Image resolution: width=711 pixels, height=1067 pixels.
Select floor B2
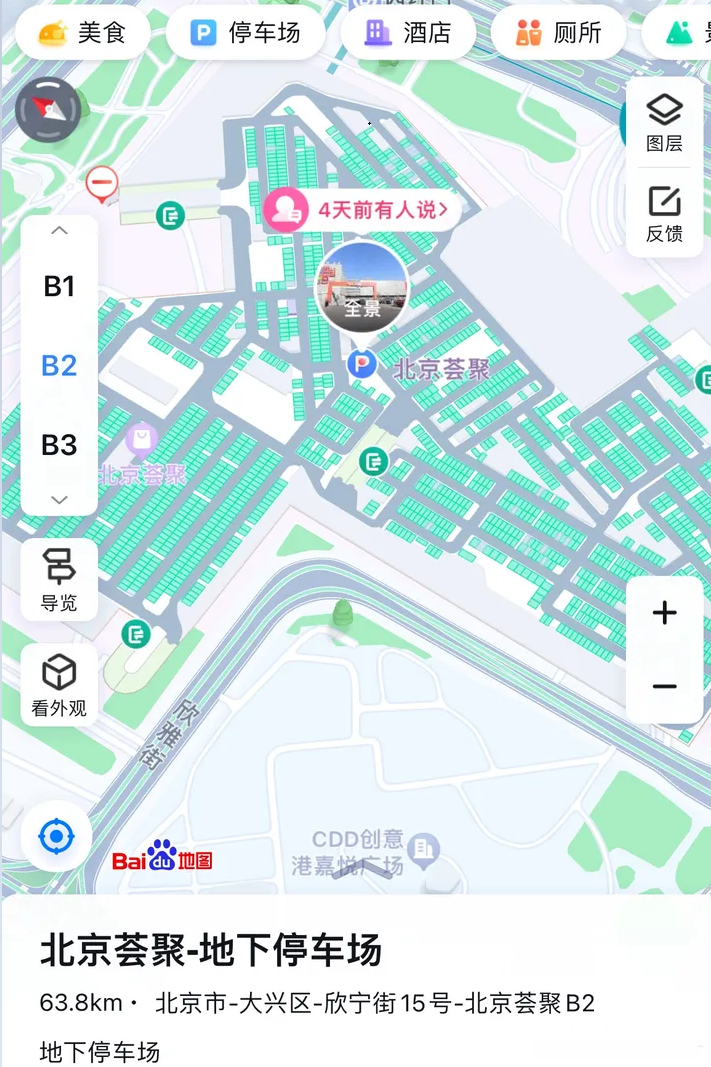[59, 365]
